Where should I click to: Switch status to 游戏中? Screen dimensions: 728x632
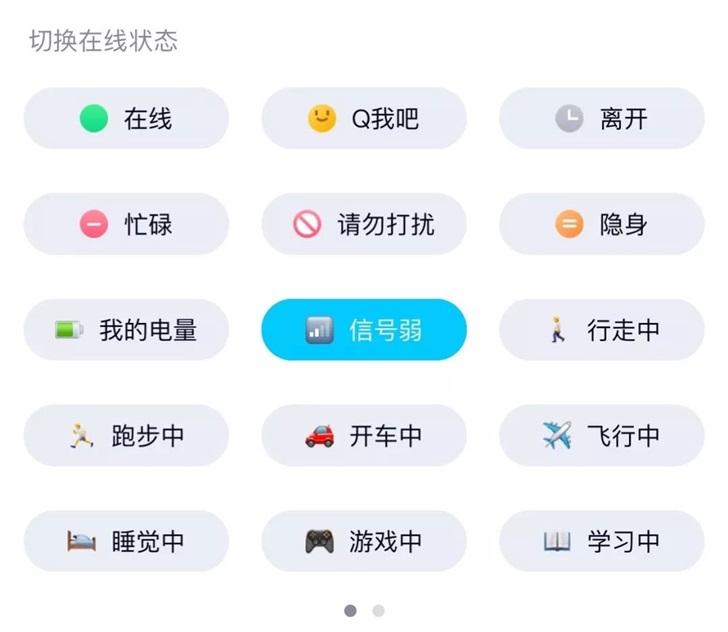pyautogui.click(x=364, y=541)
